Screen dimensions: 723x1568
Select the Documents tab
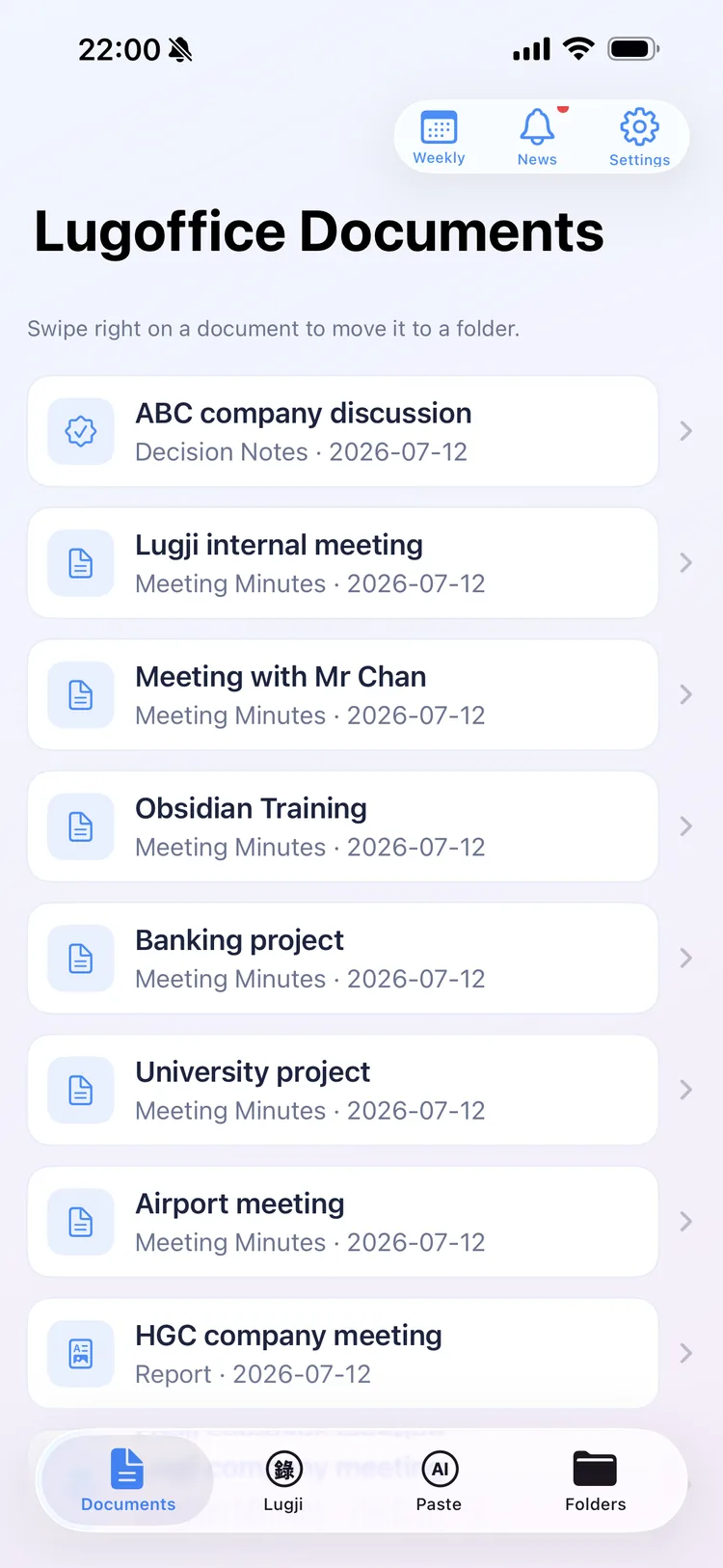coord(128,1481)
